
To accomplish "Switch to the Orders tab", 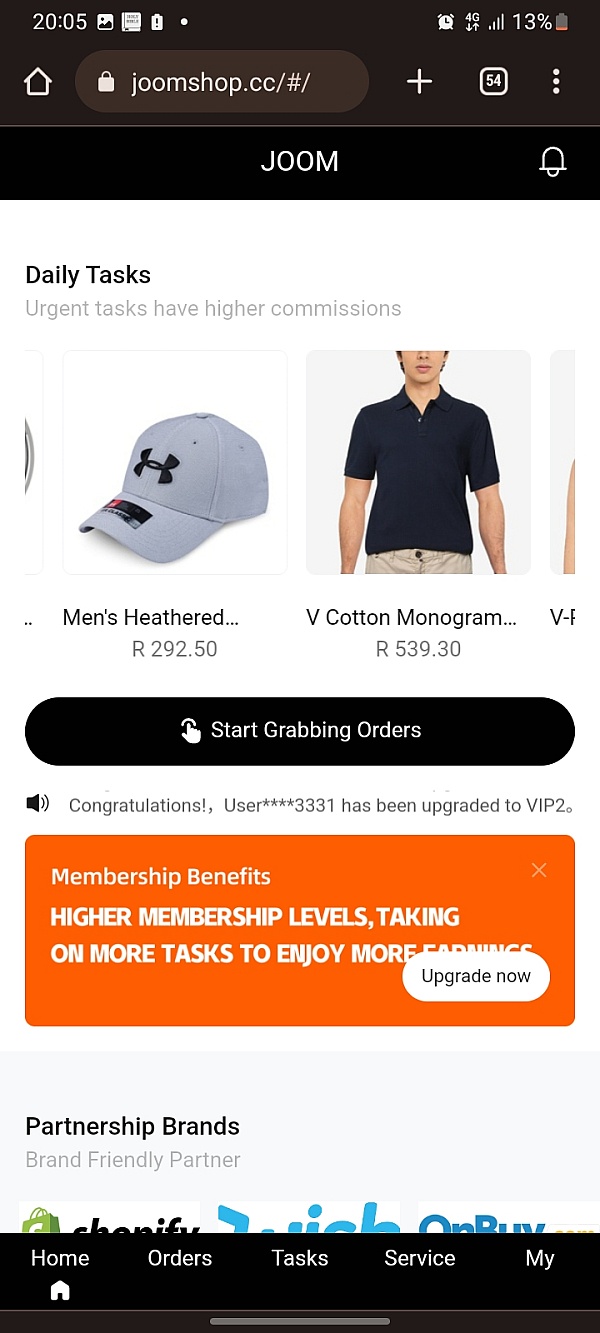I will pos(180,1259).
